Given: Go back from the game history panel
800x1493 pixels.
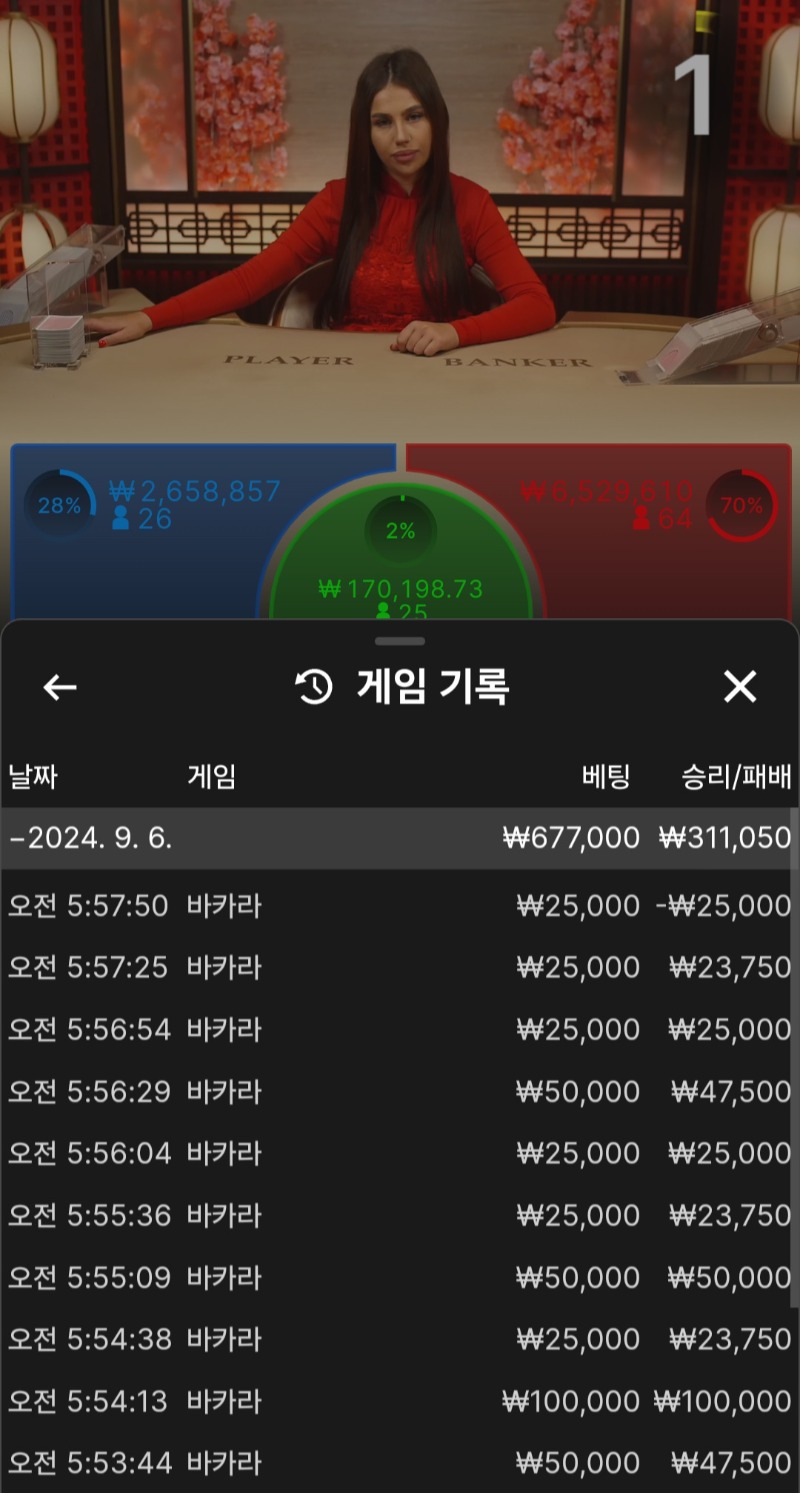Looking at the screenshot, I should pyautogui.click(x=60, y=687).
